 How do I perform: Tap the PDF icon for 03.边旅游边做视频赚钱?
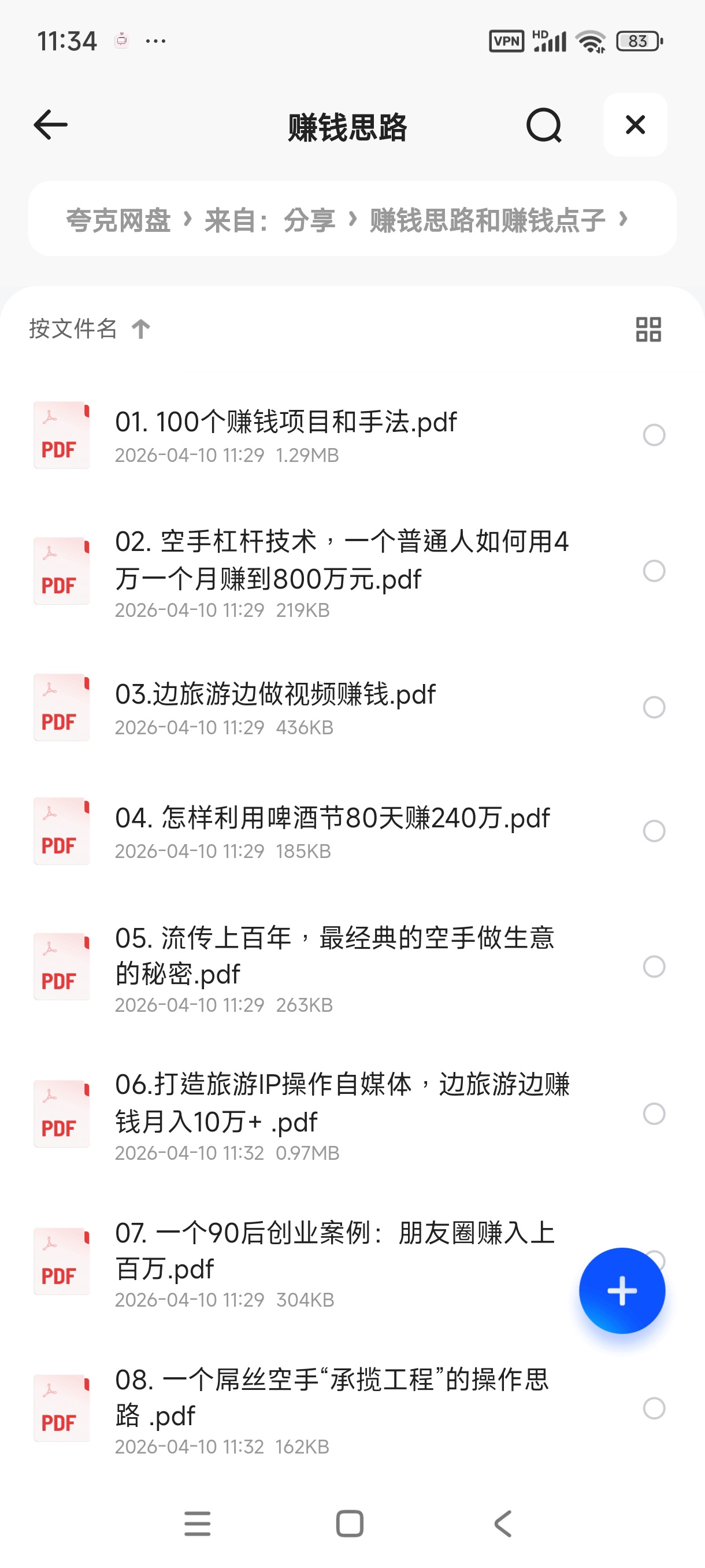[61, 708]
